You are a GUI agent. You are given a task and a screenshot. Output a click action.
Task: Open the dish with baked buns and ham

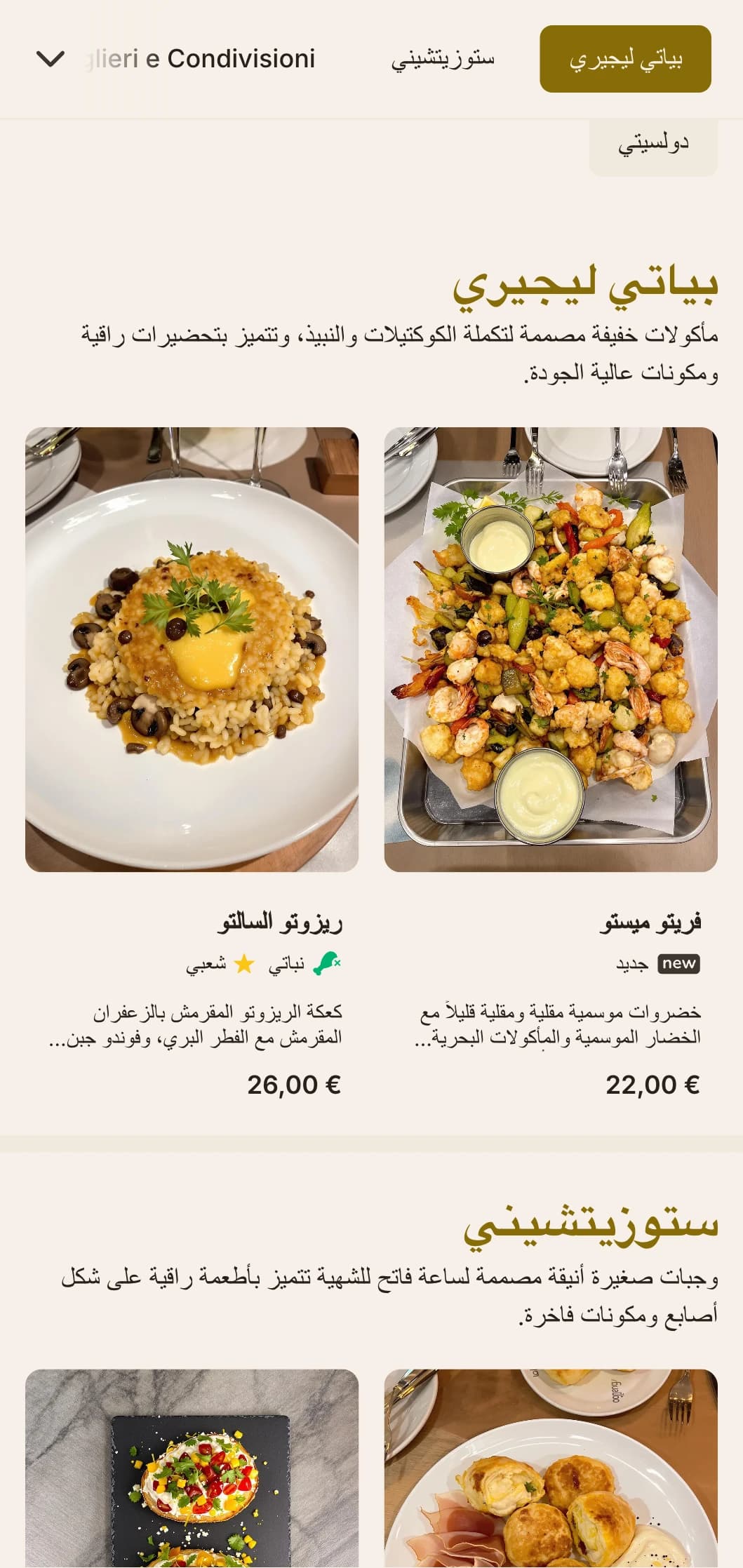[x=551, y=1470]
